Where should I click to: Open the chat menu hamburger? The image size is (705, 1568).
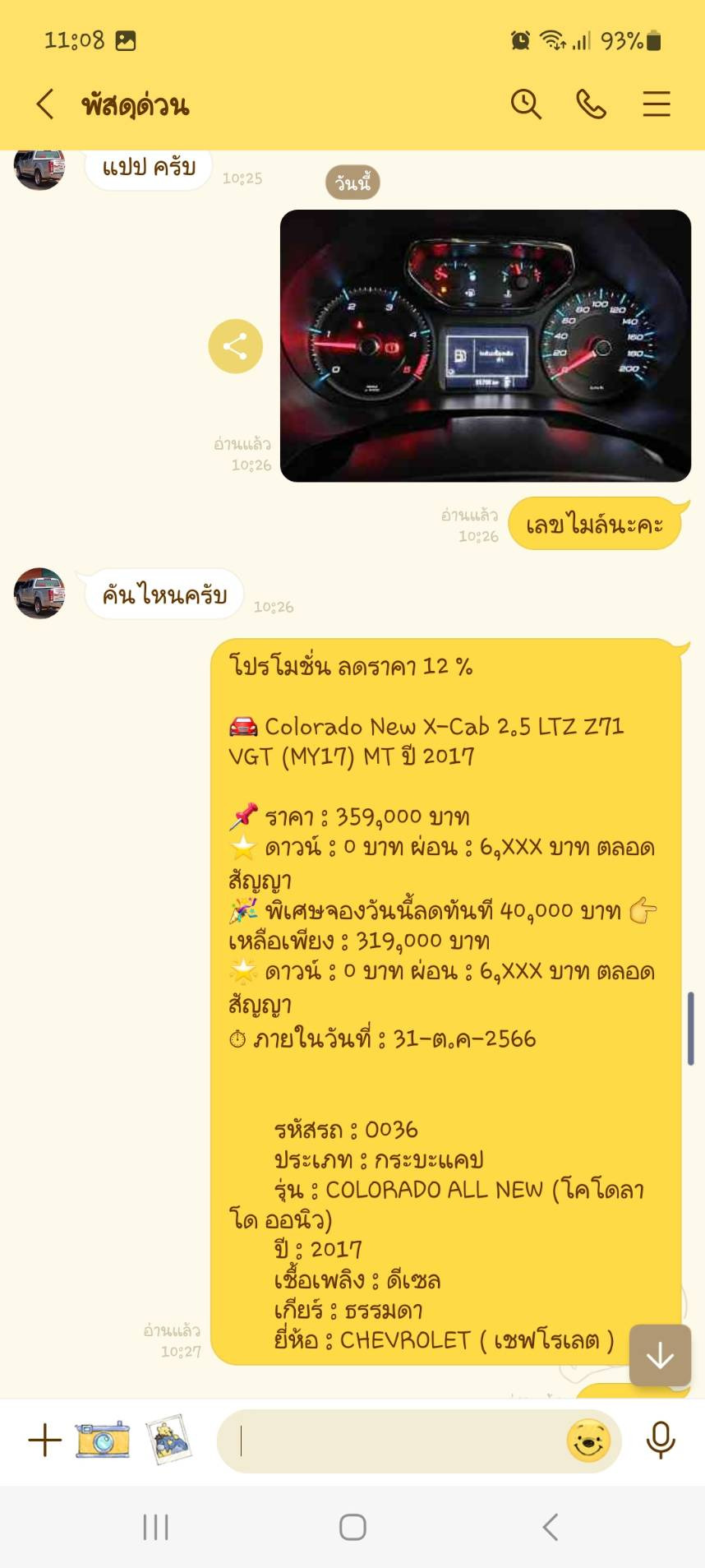(x=657, y=104)
